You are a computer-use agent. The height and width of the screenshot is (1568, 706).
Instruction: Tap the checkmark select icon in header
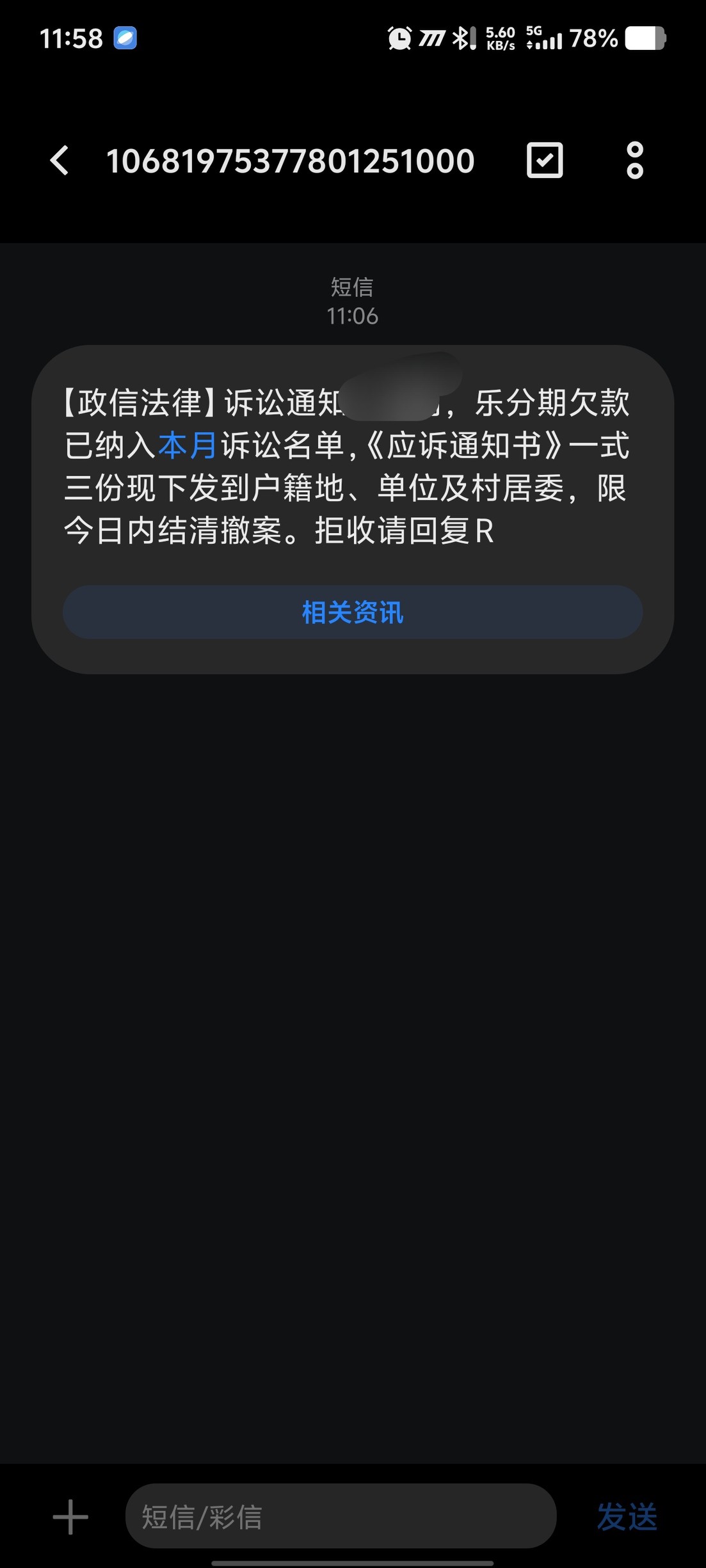545,160
